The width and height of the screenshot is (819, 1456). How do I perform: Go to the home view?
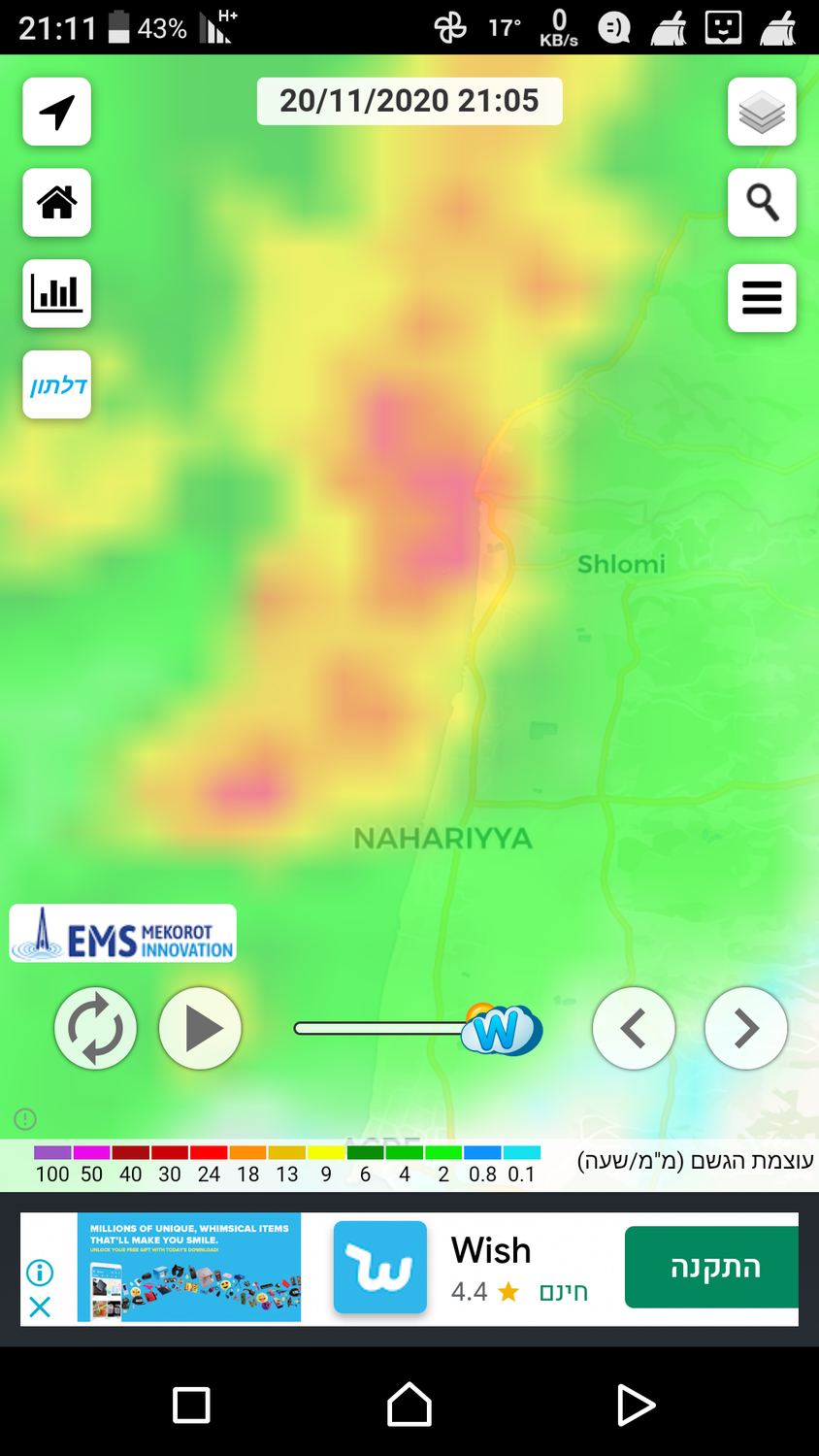[x=57, y=202]
